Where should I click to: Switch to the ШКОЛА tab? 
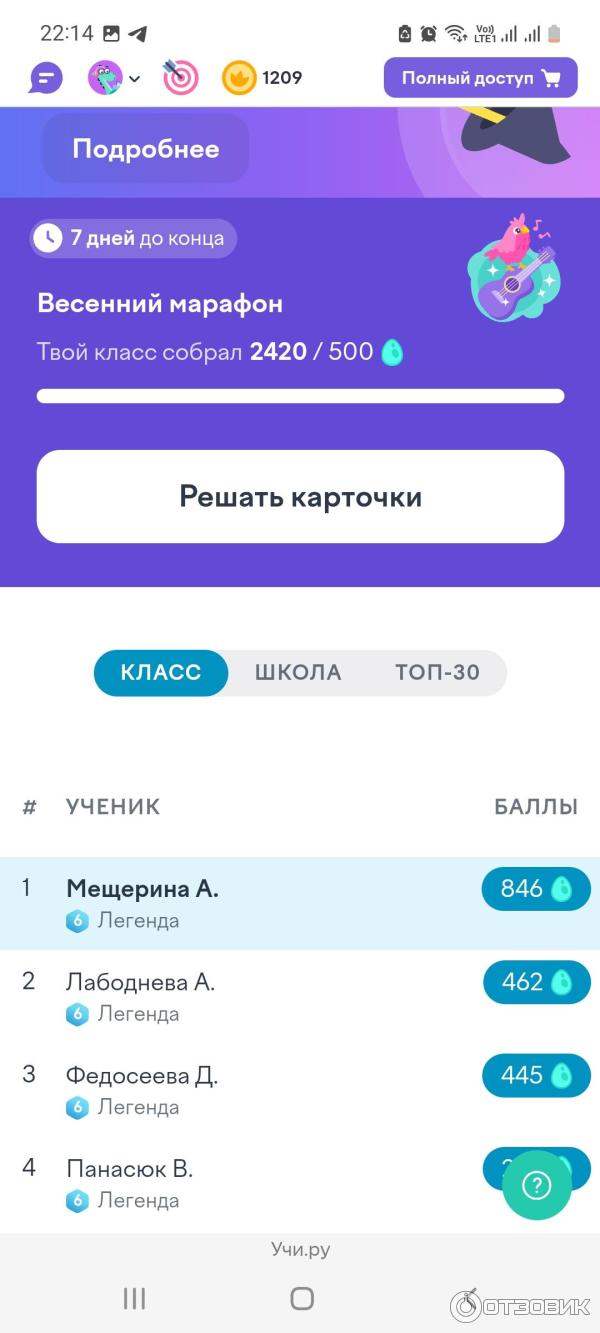tap(298, 673)
